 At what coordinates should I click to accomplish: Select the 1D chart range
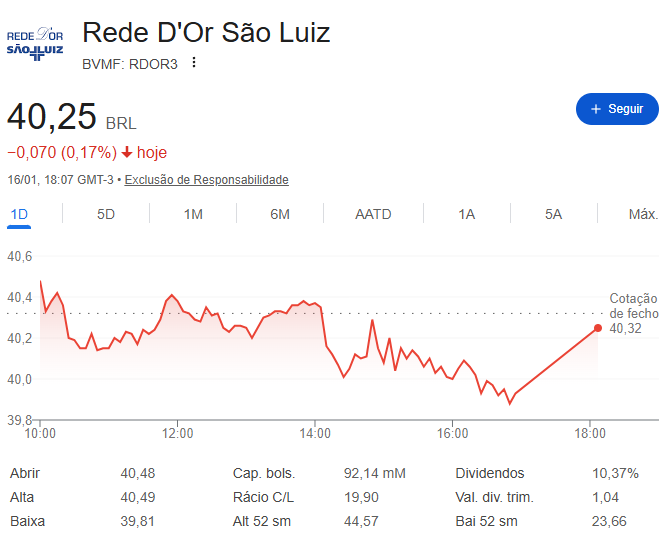point(19,214)
